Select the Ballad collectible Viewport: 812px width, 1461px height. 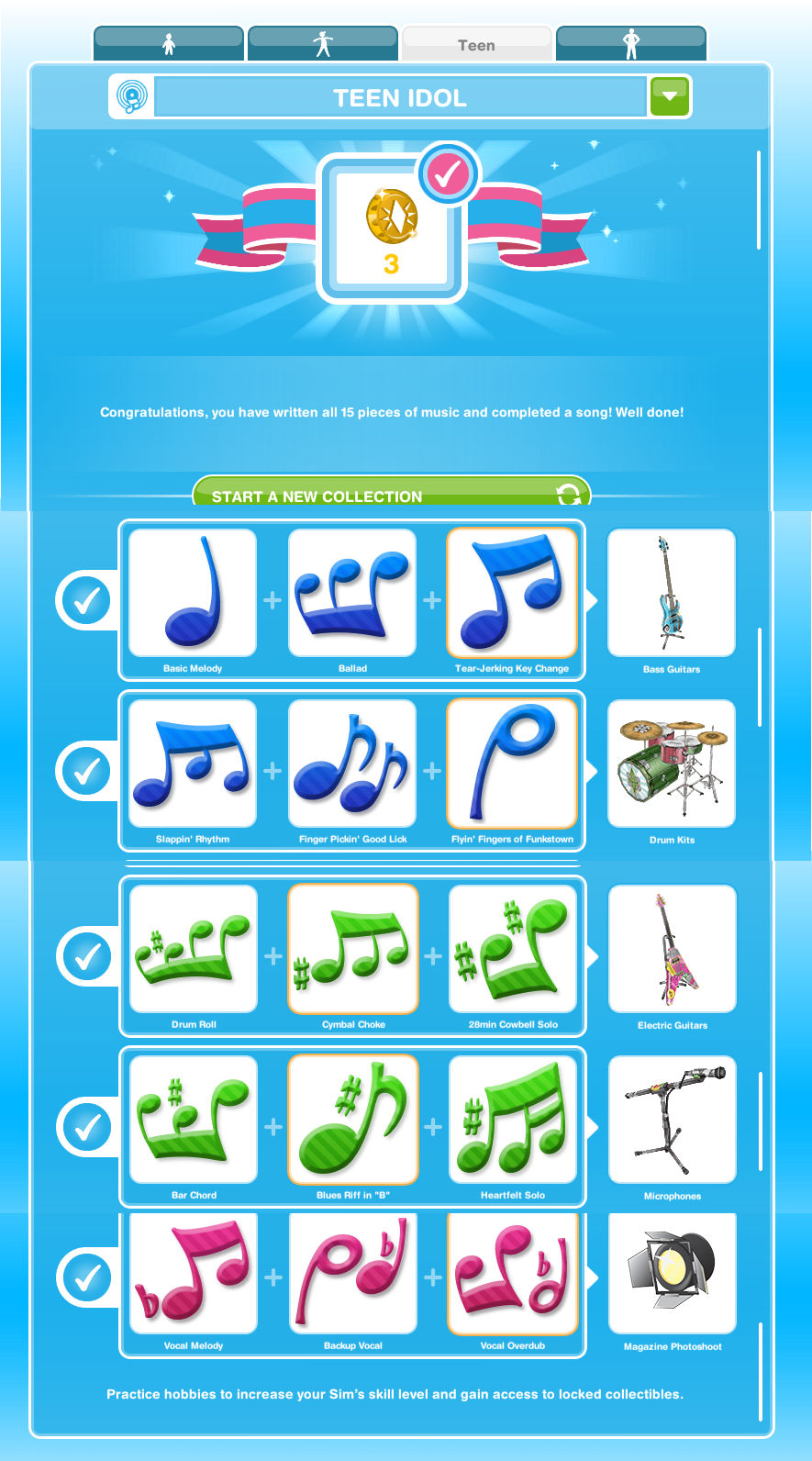click(352, 594)
